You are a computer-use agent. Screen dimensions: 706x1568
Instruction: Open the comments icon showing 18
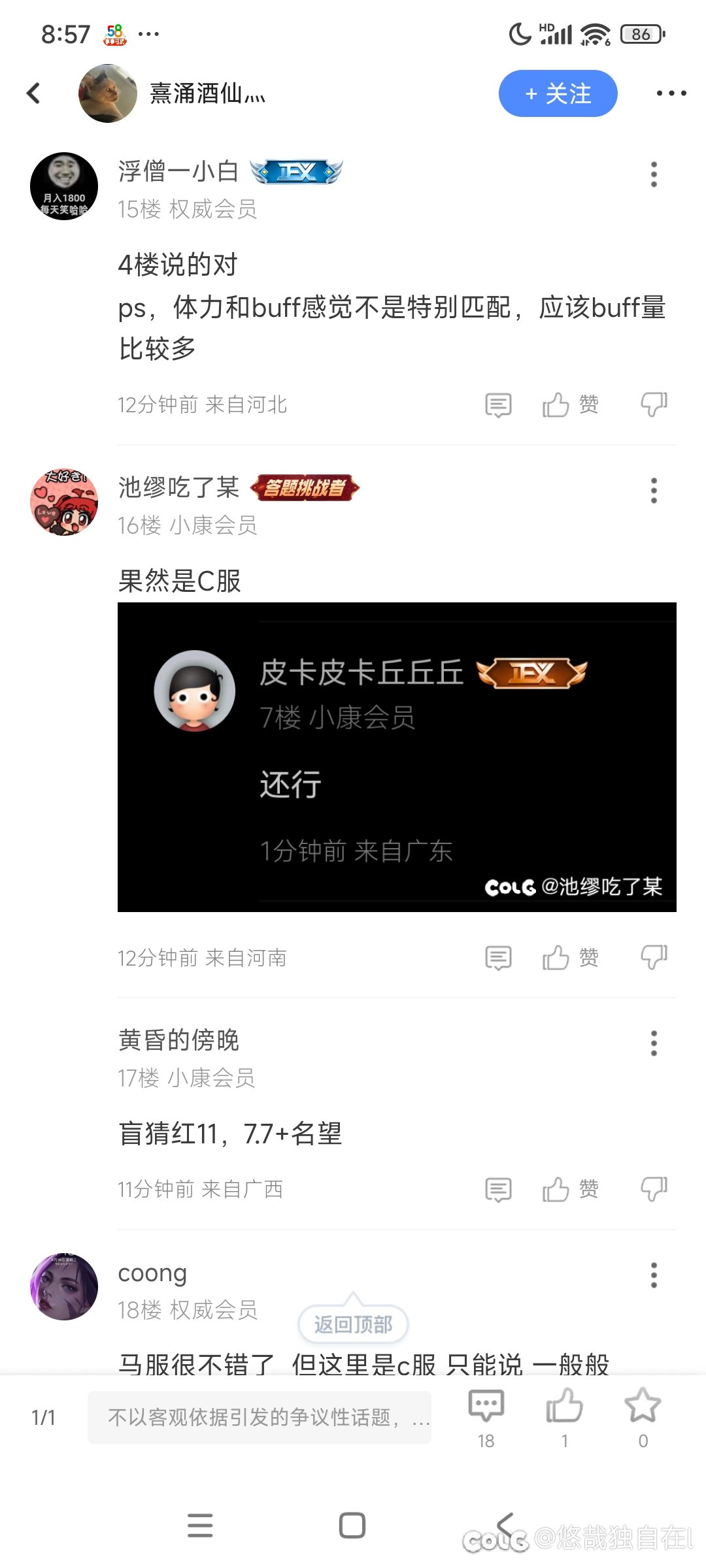(x=486, y=1416)
